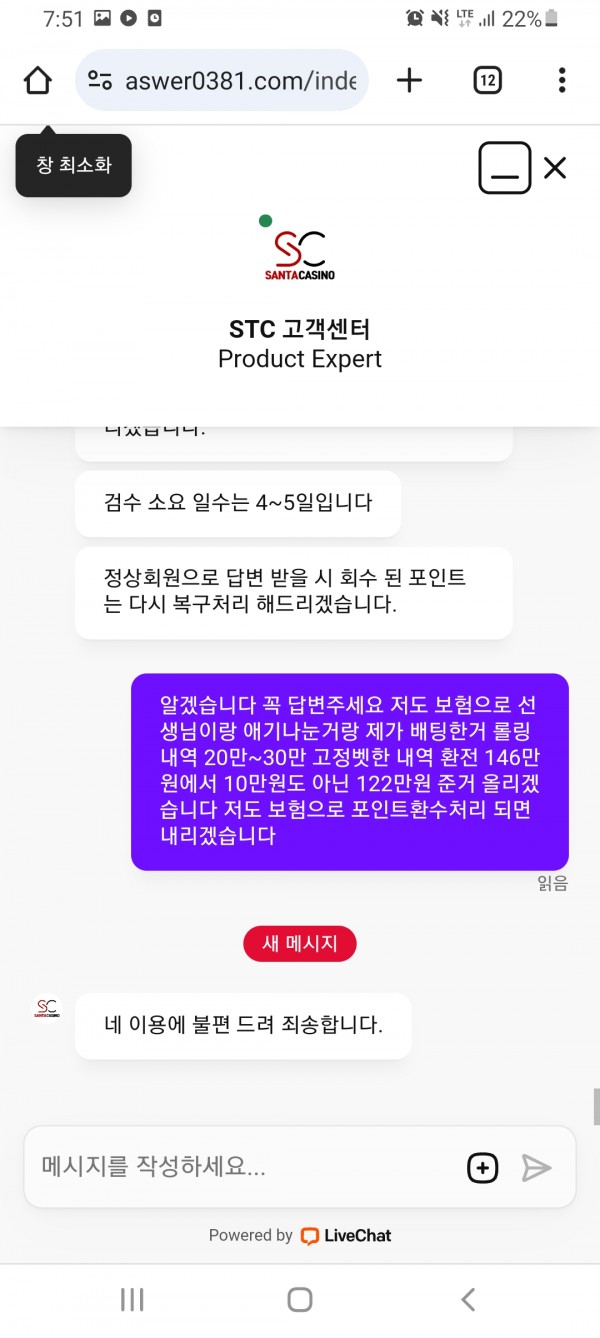Go to the browser home page
Viewport: 600px width, 1338px height.
(x=38, y=81)
